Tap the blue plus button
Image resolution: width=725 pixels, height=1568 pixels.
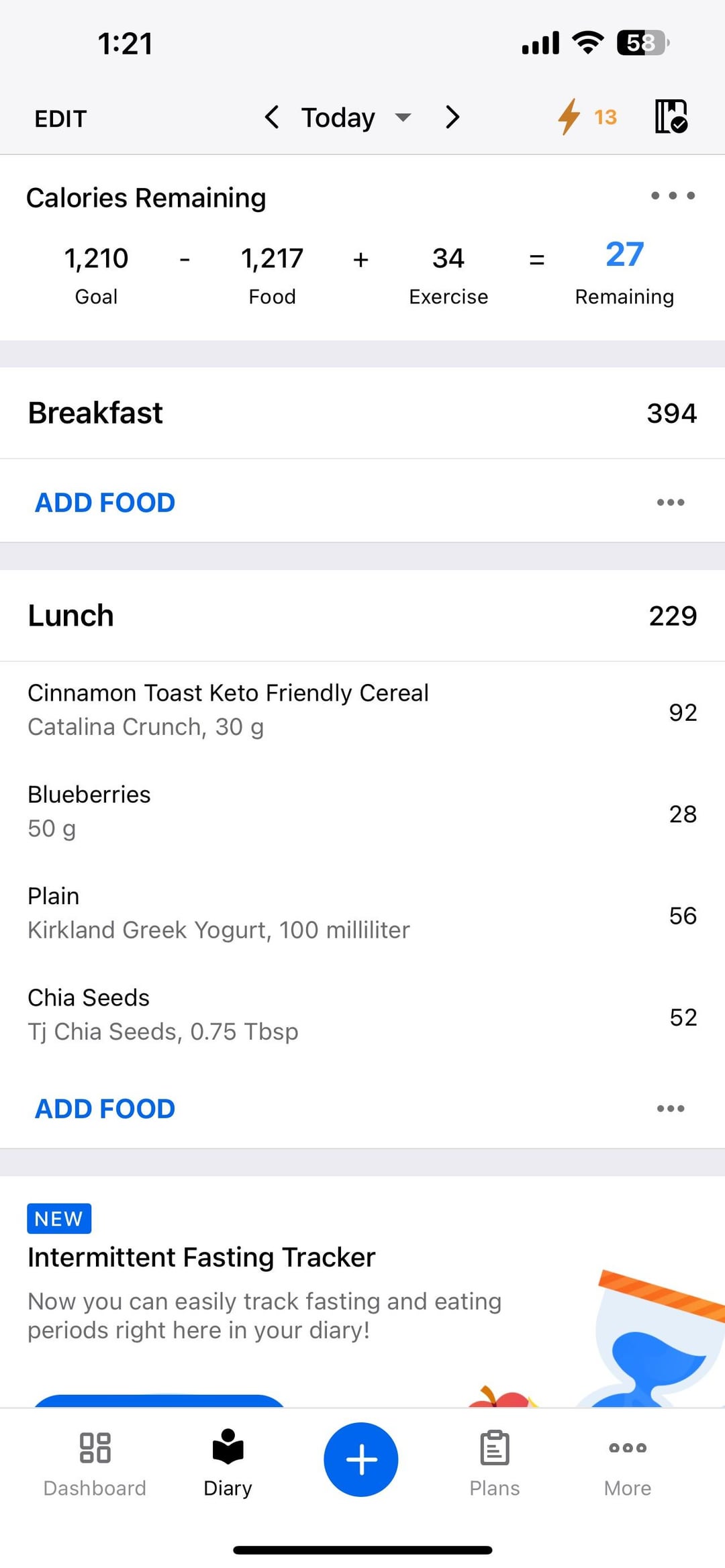(361, 1459)
